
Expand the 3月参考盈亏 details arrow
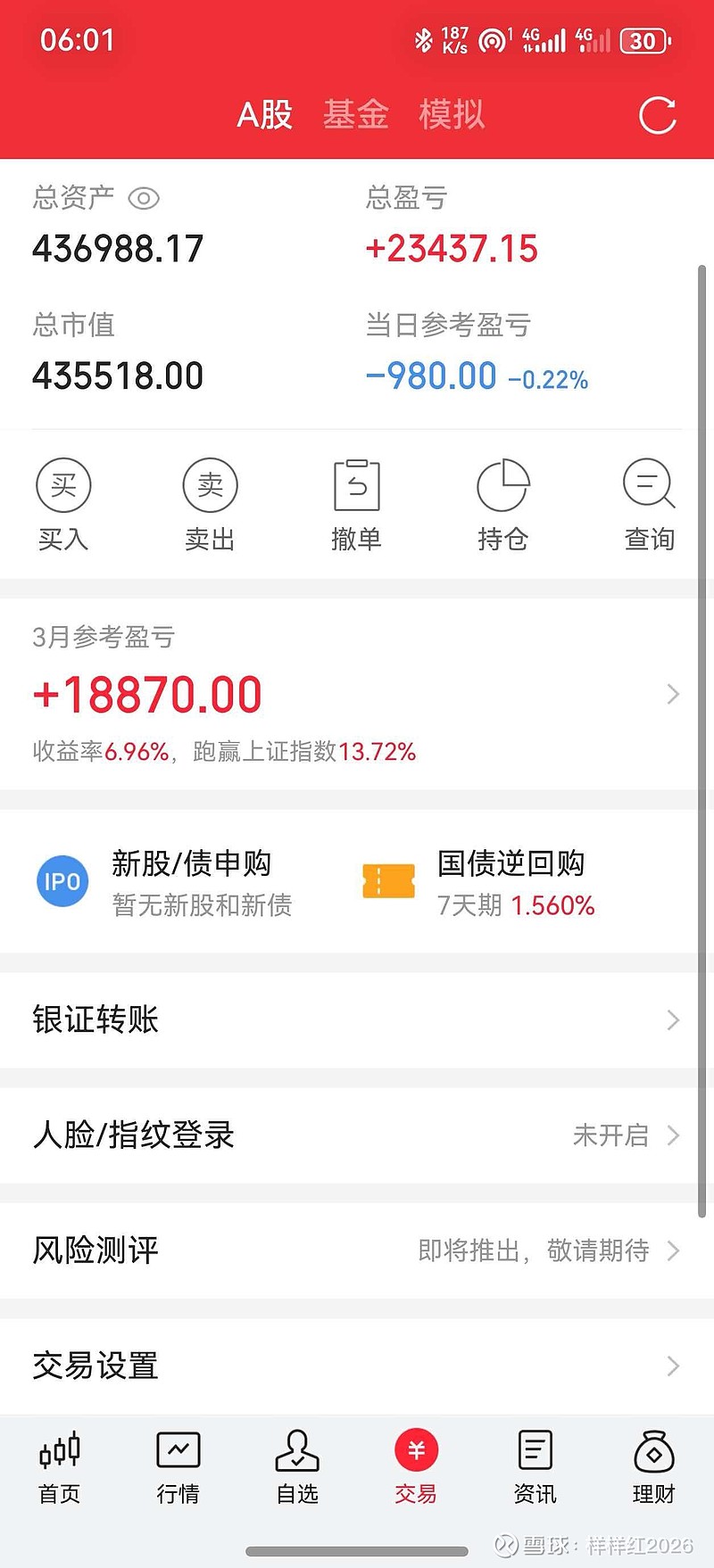pyautogui.click(x=672, y=694)
